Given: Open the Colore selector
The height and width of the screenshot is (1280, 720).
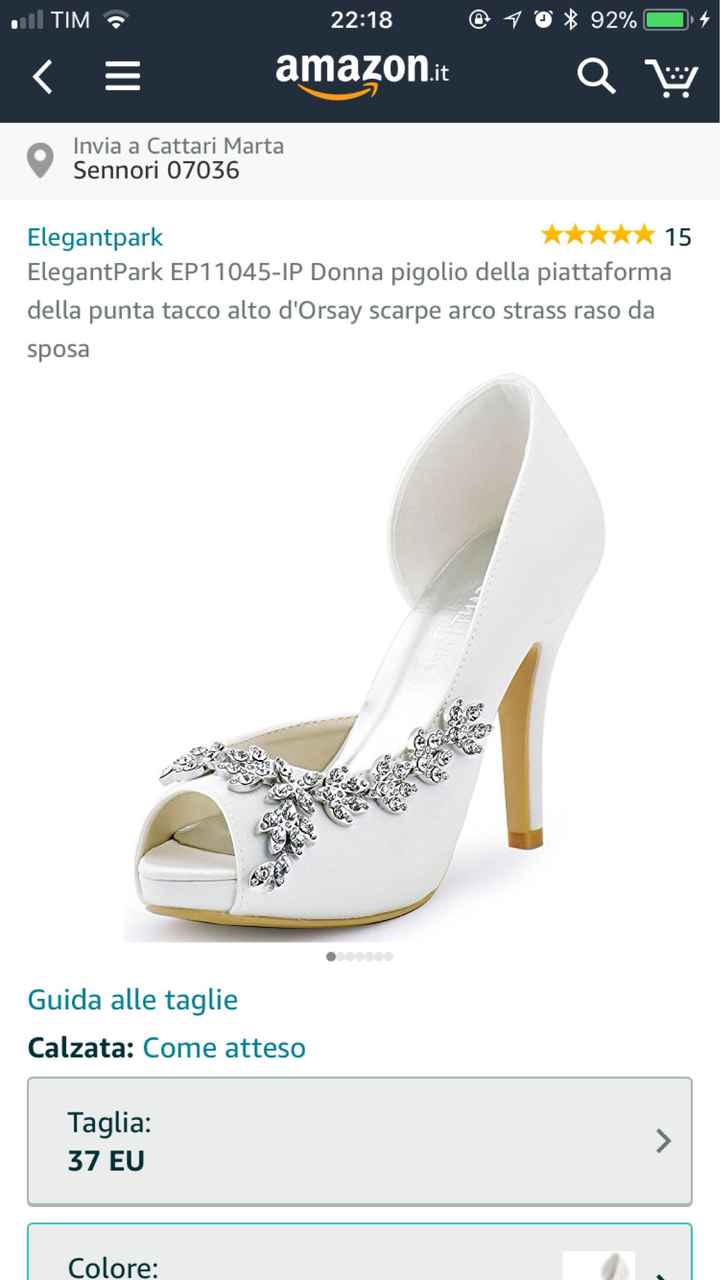Looking at the screenshot, I should (x=360, y=1257).
